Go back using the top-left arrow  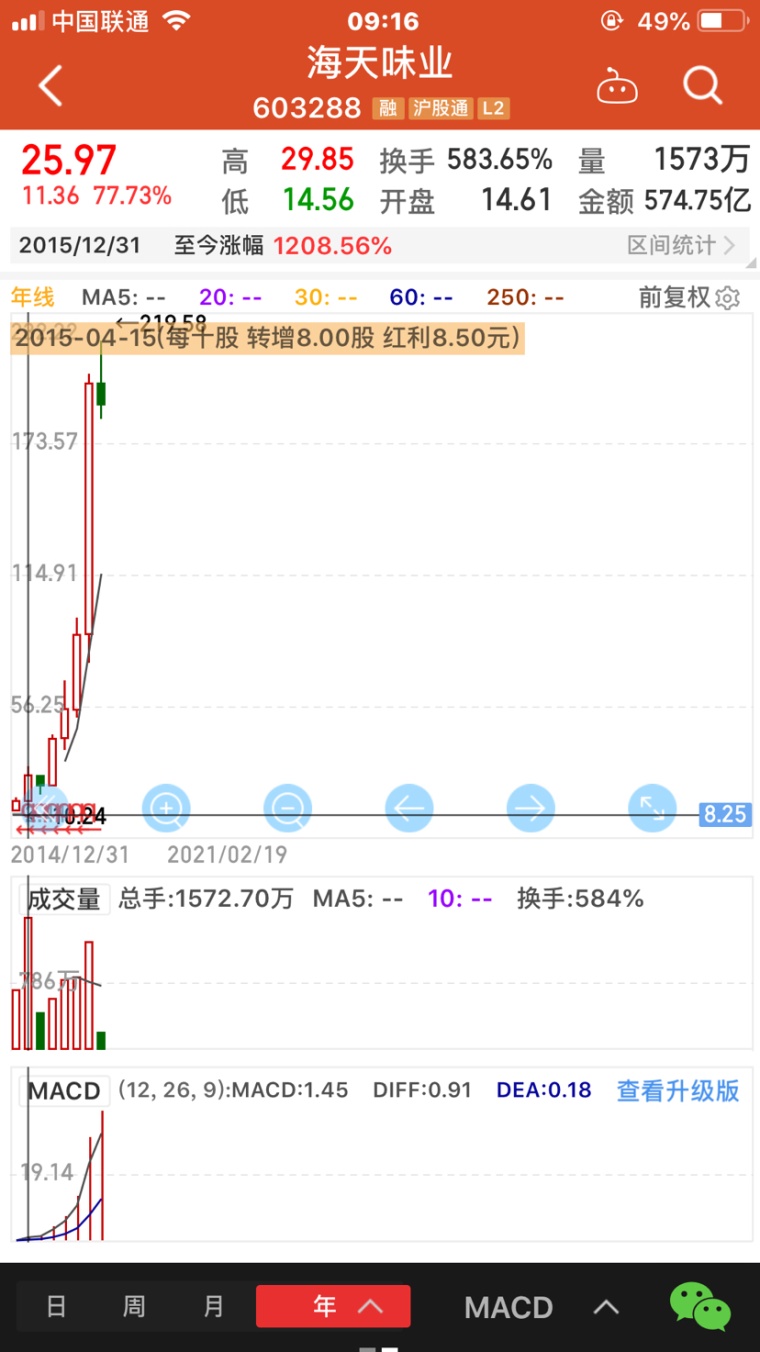tap(50, 87)
